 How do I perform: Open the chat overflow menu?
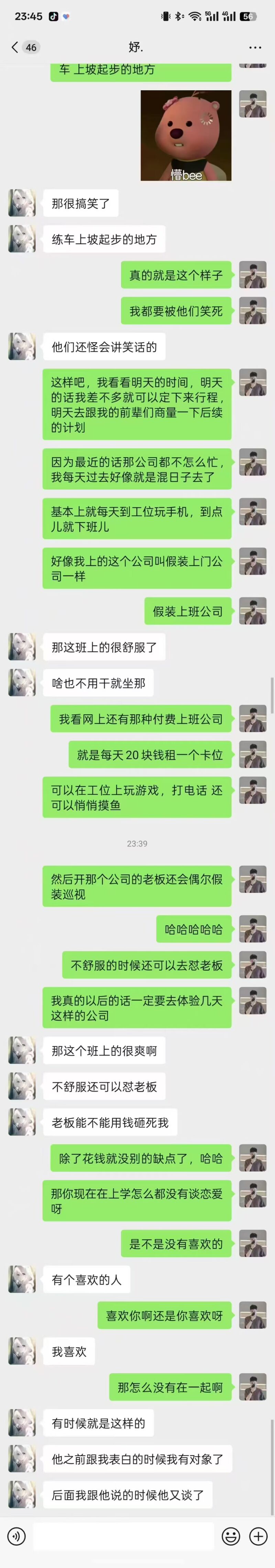[255, 47]
